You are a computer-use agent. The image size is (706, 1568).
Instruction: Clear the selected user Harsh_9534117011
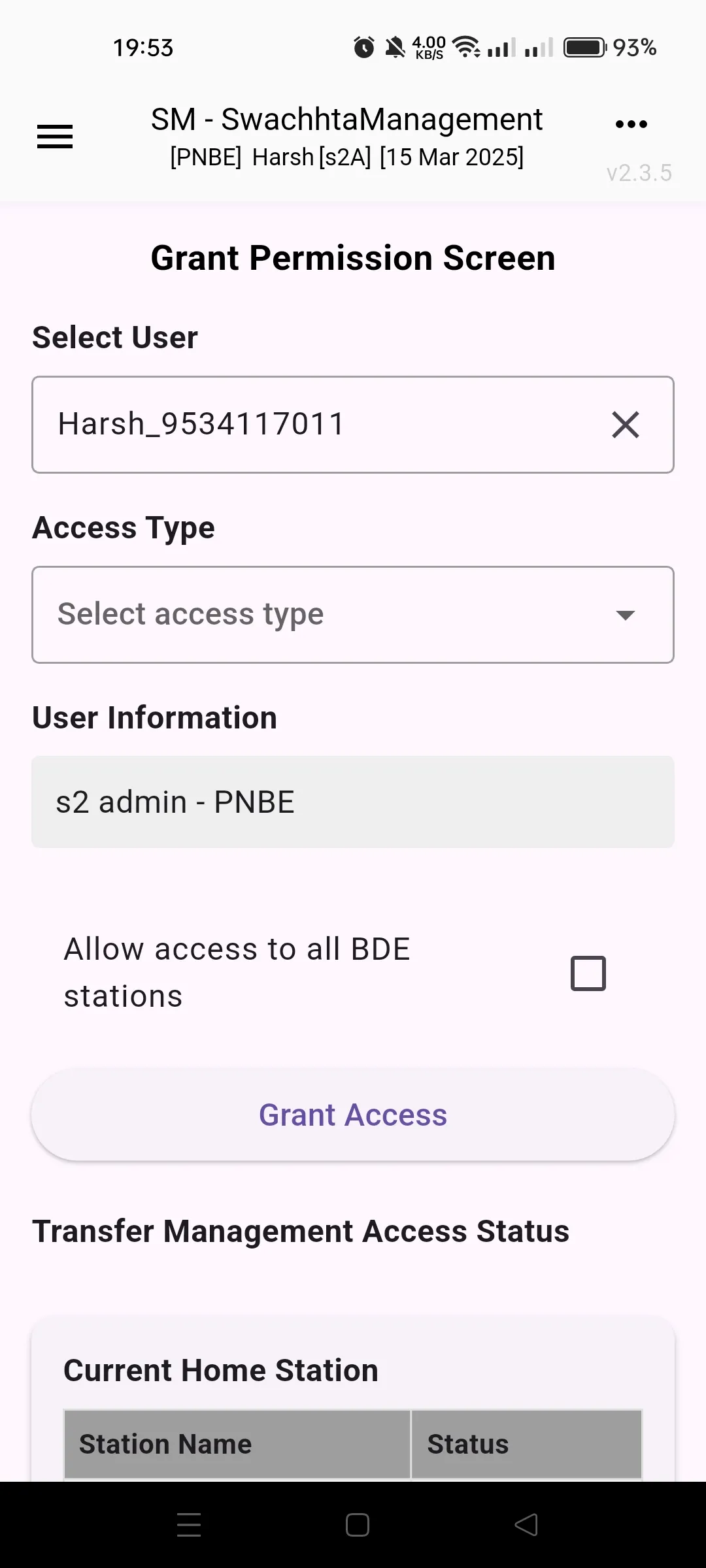pyautogui.click(x=625, y=425)
